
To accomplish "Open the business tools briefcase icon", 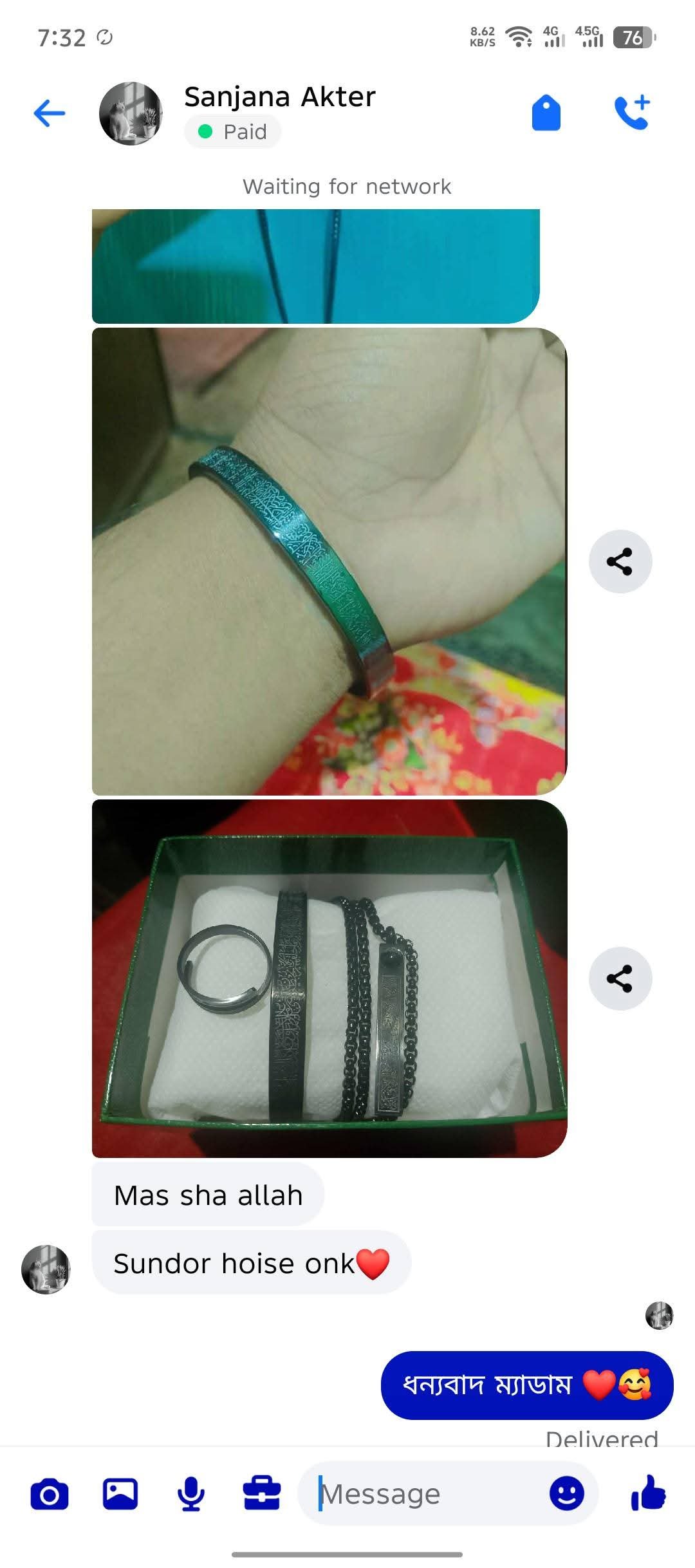I will [262, 1494].
